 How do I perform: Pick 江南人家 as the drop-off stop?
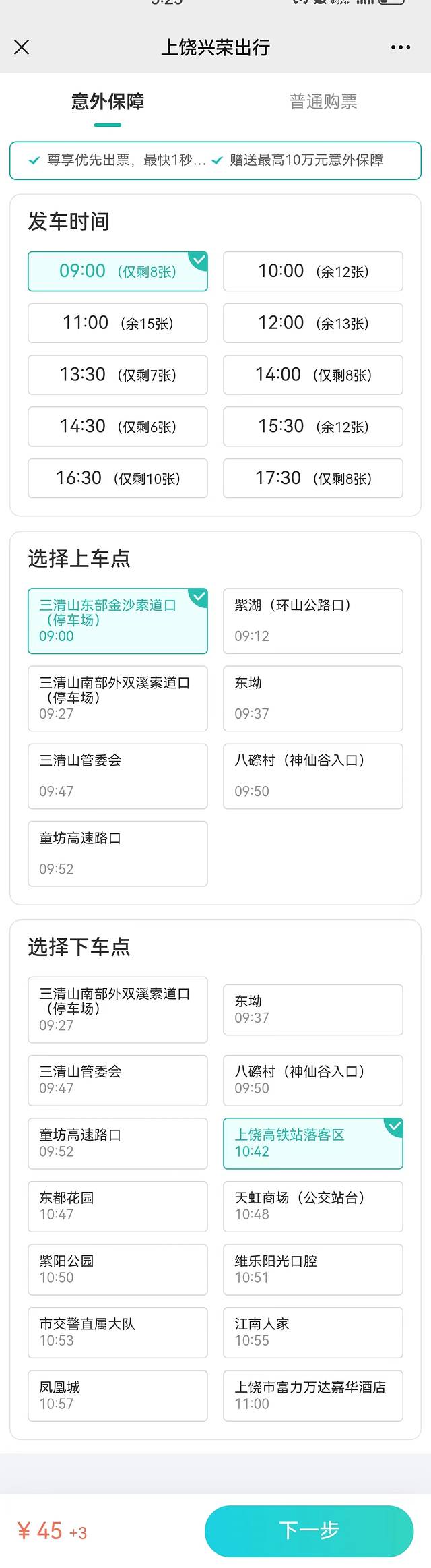313,1332
